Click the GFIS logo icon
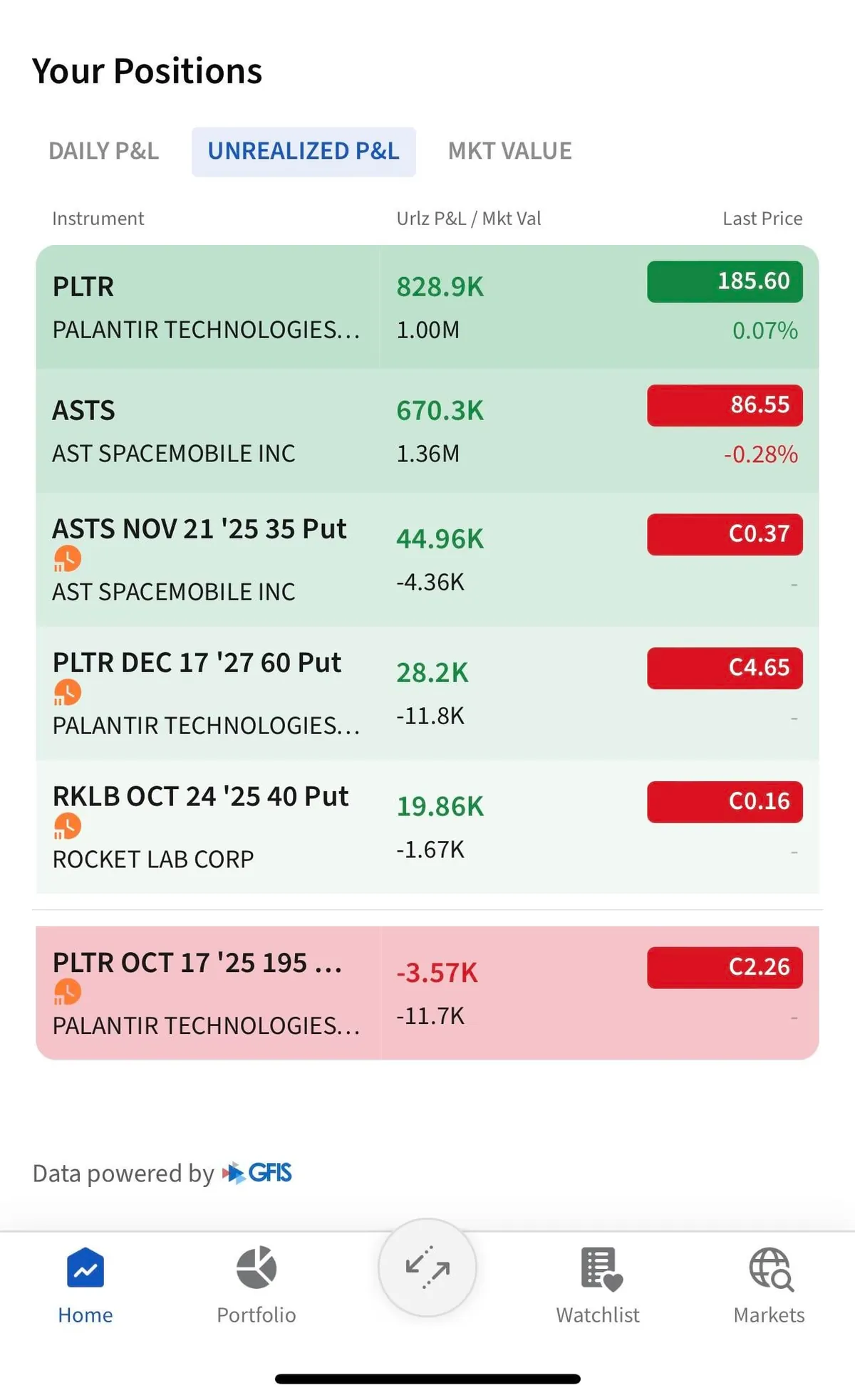 [x=234, y=1173]
